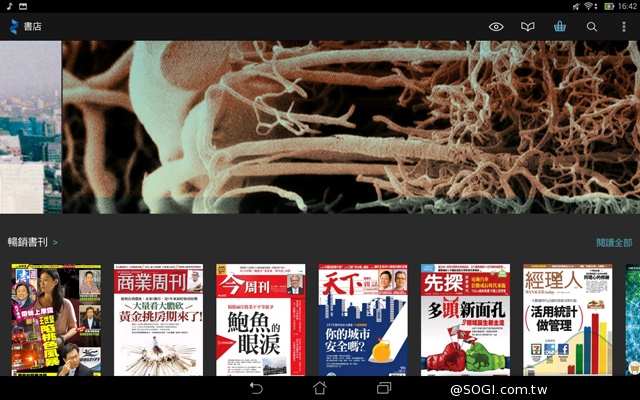Tap the eye icon in the top bar

click(x=497, y=26)
